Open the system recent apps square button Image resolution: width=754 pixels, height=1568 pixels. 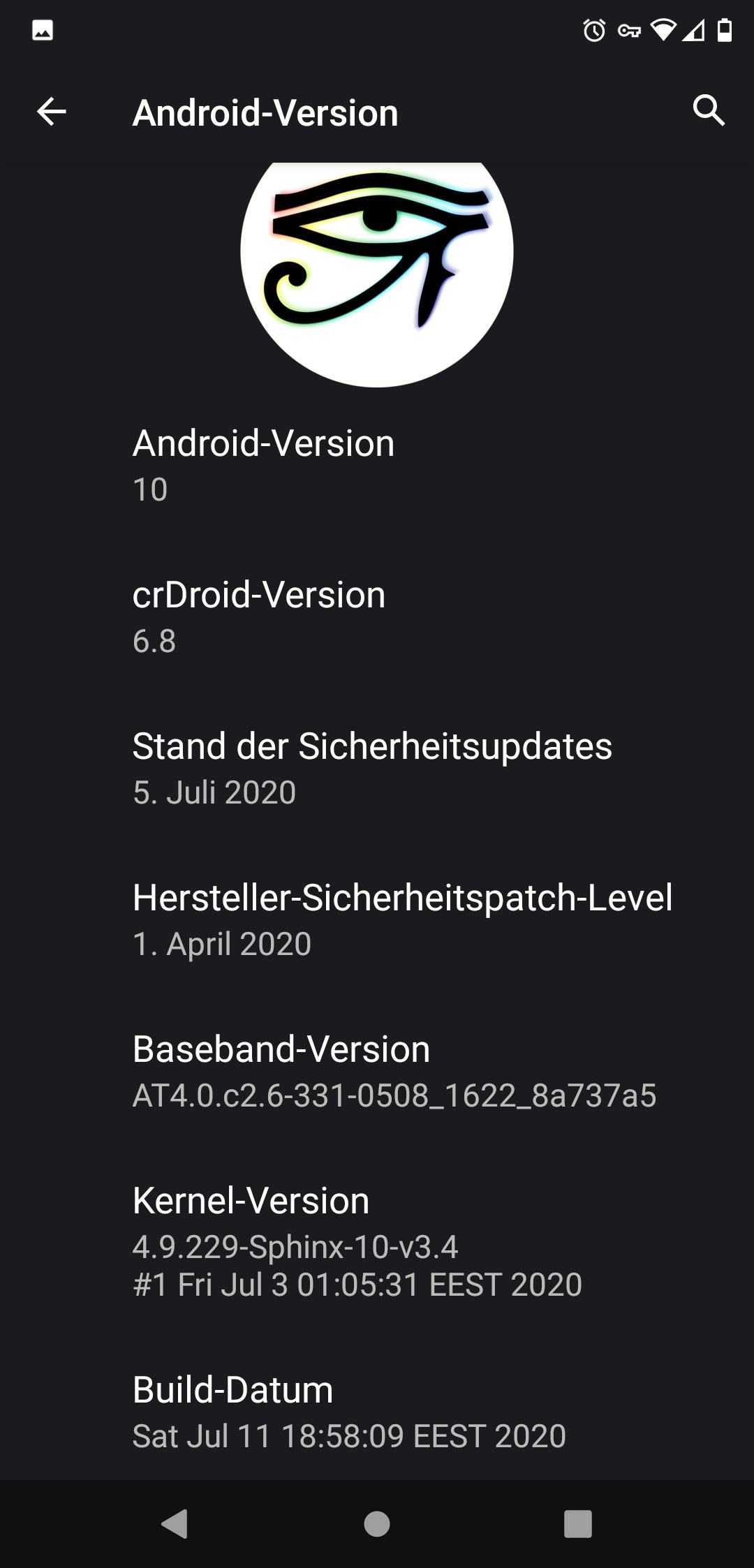(x=578, y=1524)
